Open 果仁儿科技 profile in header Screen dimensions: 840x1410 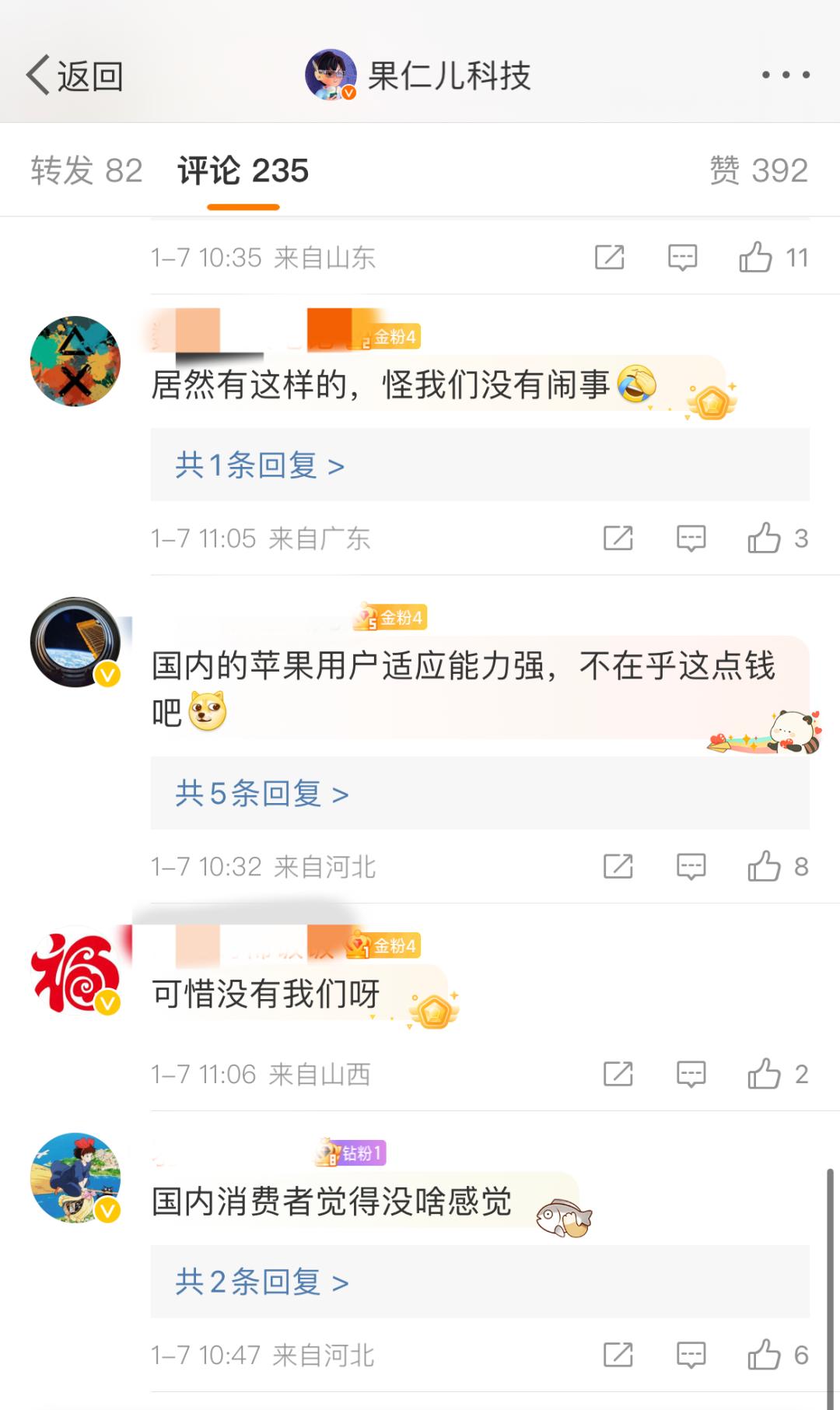point(418,75)
